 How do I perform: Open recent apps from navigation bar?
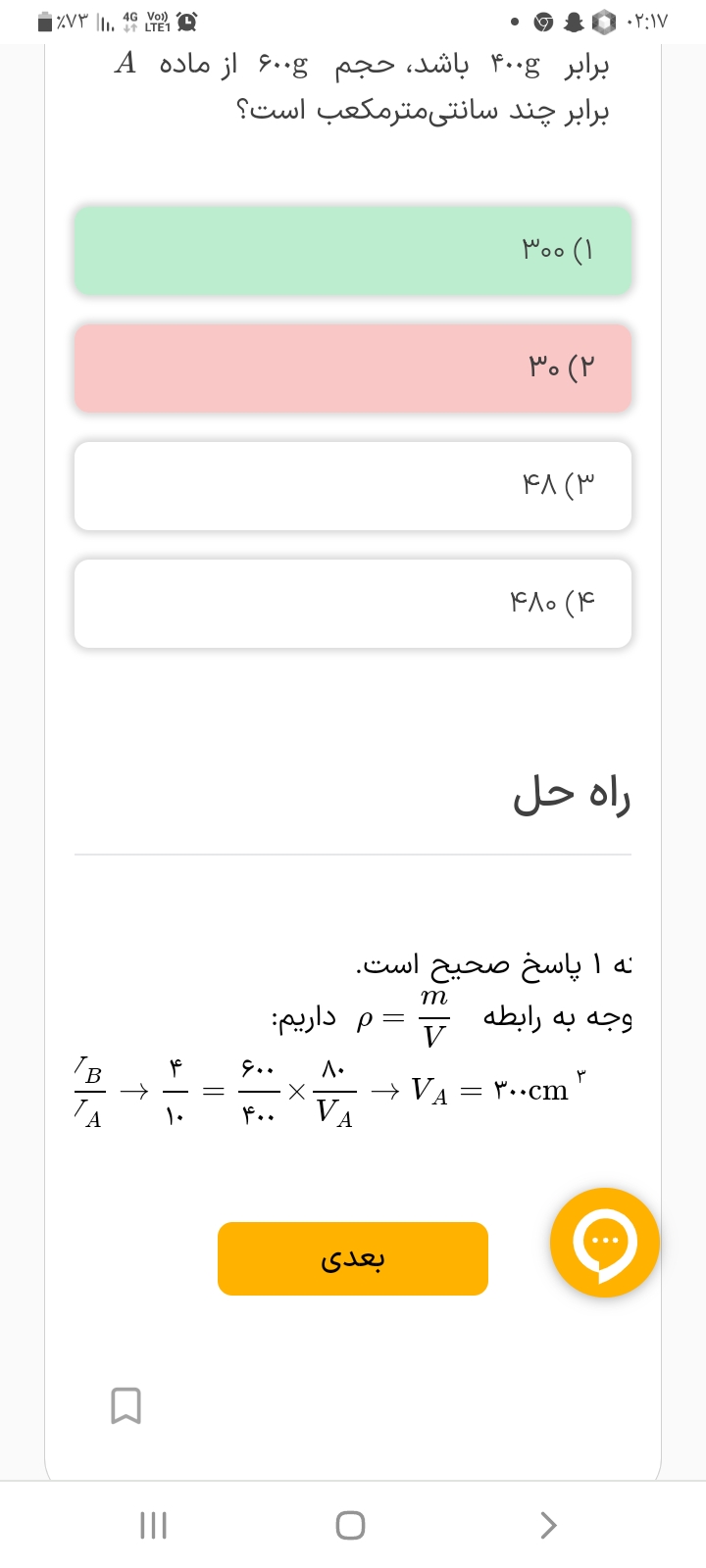(x=154, y=1525)
